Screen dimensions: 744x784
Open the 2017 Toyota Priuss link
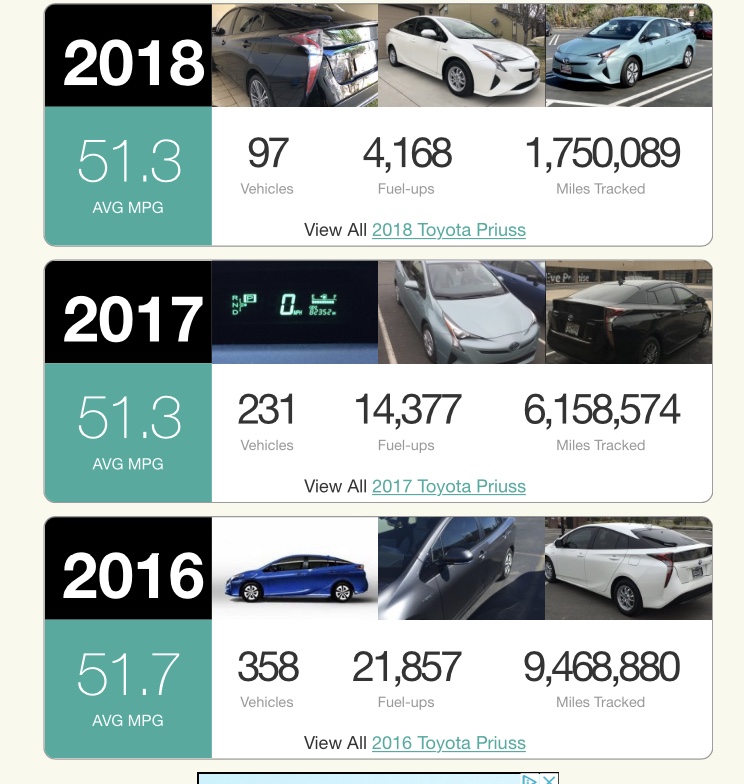(x=448, y=487)
